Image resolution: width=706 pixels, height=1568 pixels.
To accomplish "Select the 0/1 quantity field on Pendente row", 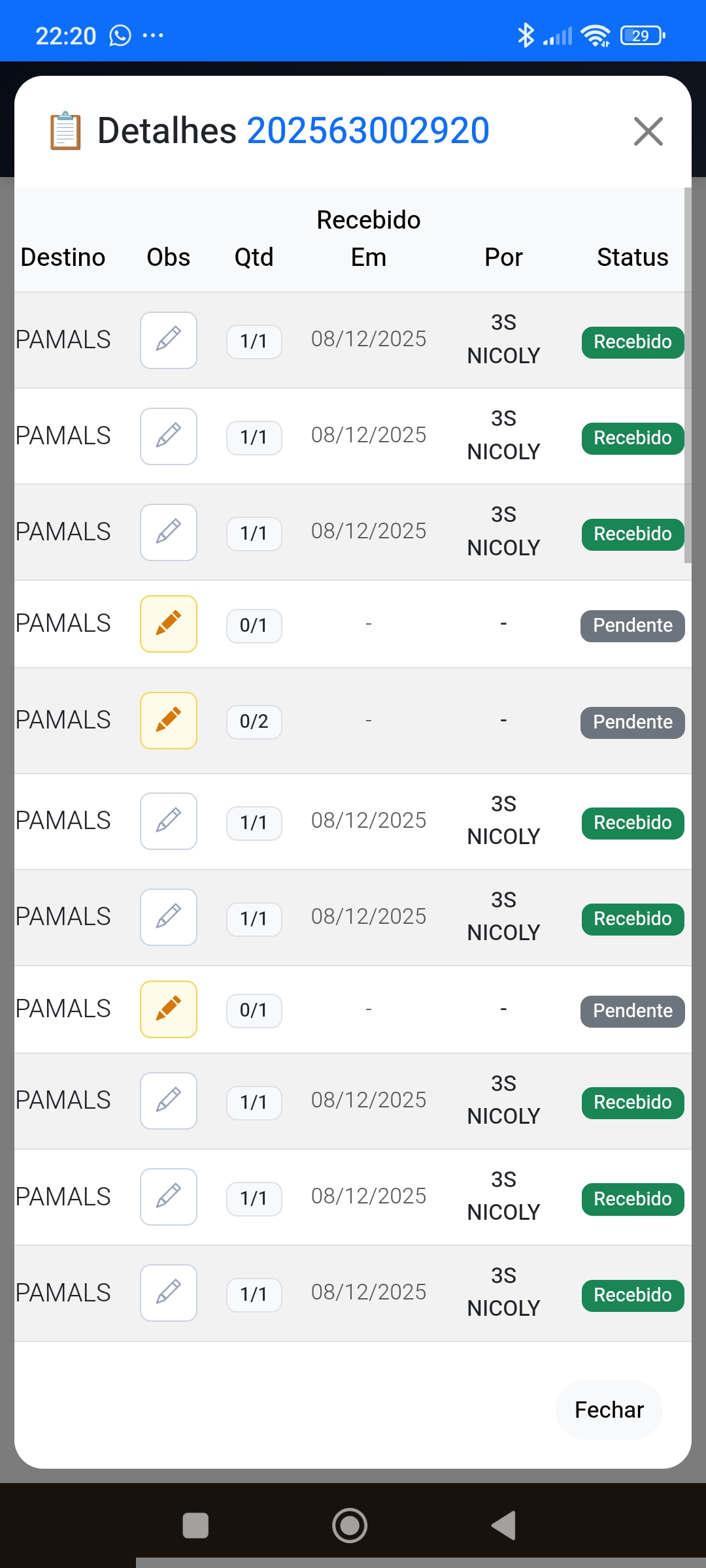I will pyautogui.click(x=254, y=625).
